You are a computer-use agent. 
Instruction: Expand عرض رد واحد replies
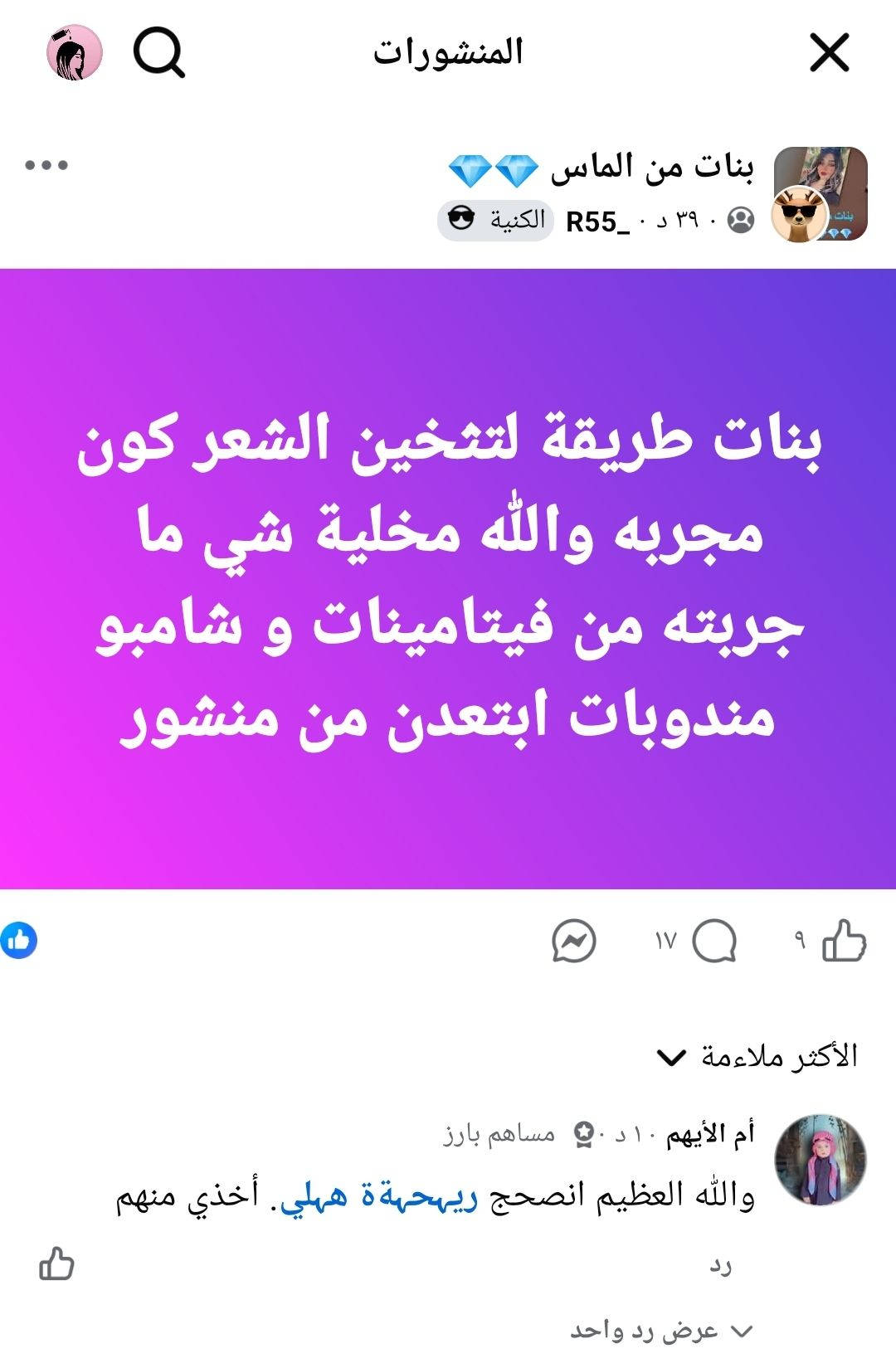tap(660, 1331)
